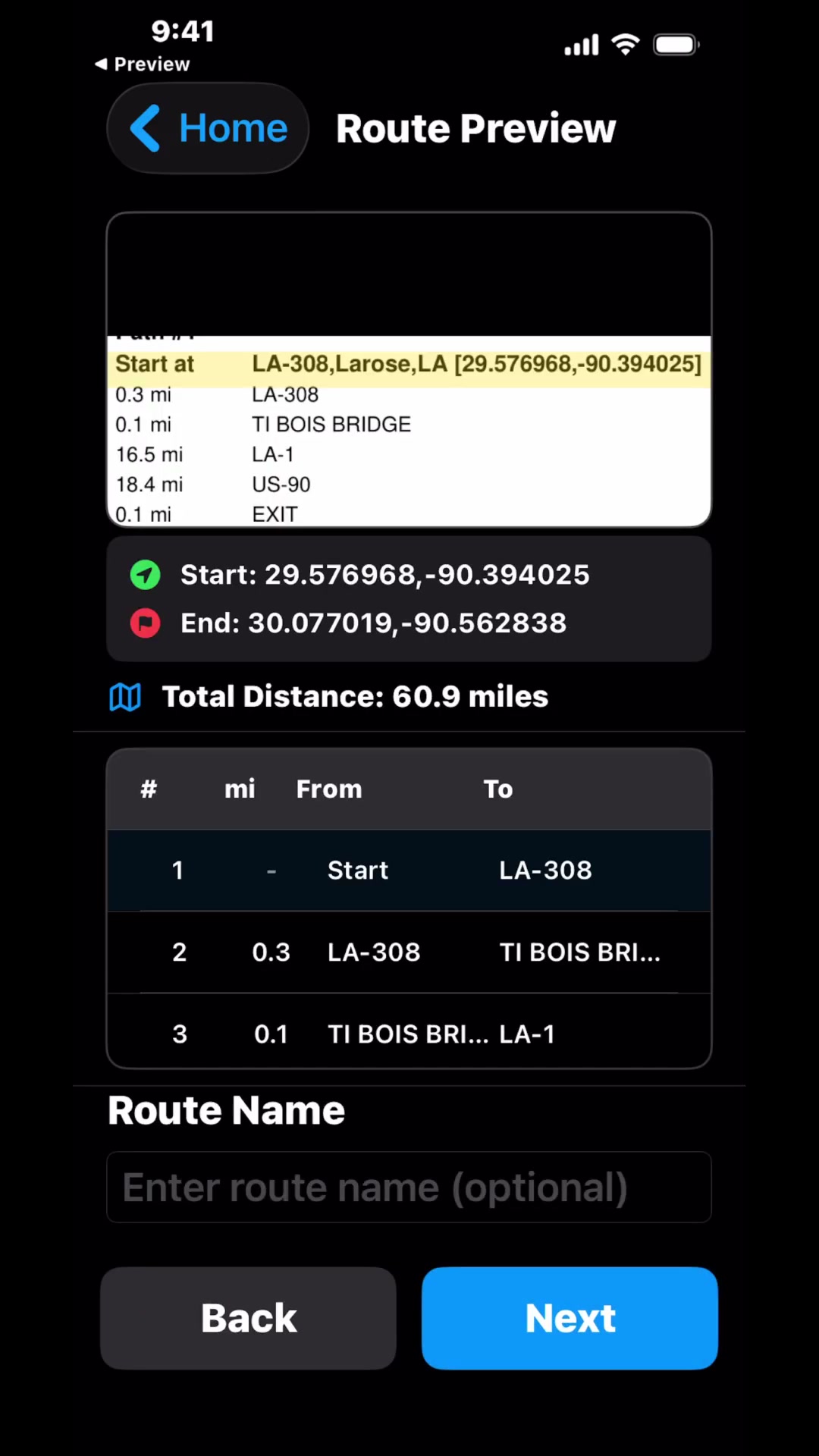Tap the Preview back arrow in the status bar
This screenshot has width=819, height=1456.
tap(102, 64)
